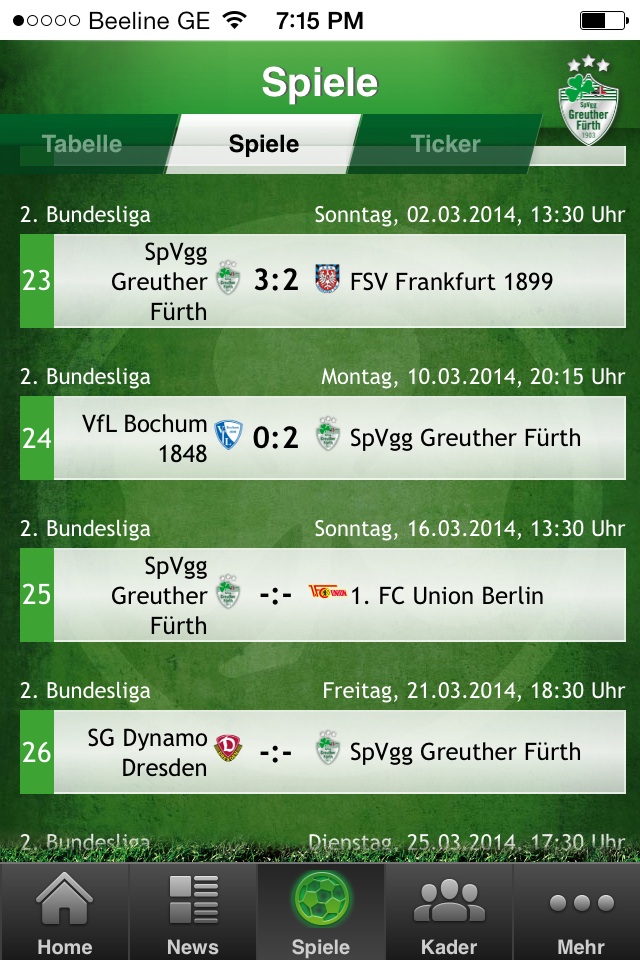Screen dimensions: 640x960
Task: Switch to the News tab
Action: 192,914
